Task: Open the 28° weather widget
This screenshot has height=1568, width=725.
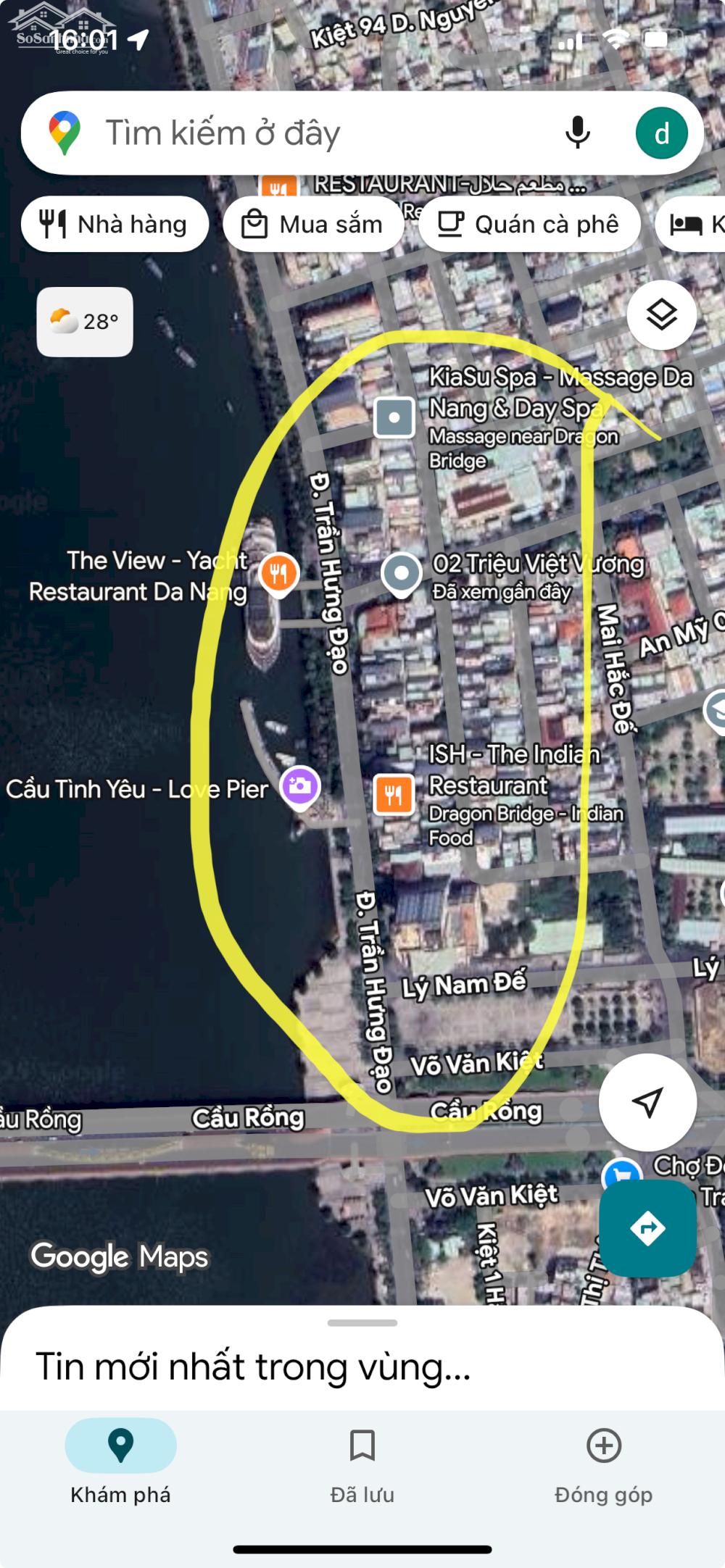Action: click(x=85, y=321)
